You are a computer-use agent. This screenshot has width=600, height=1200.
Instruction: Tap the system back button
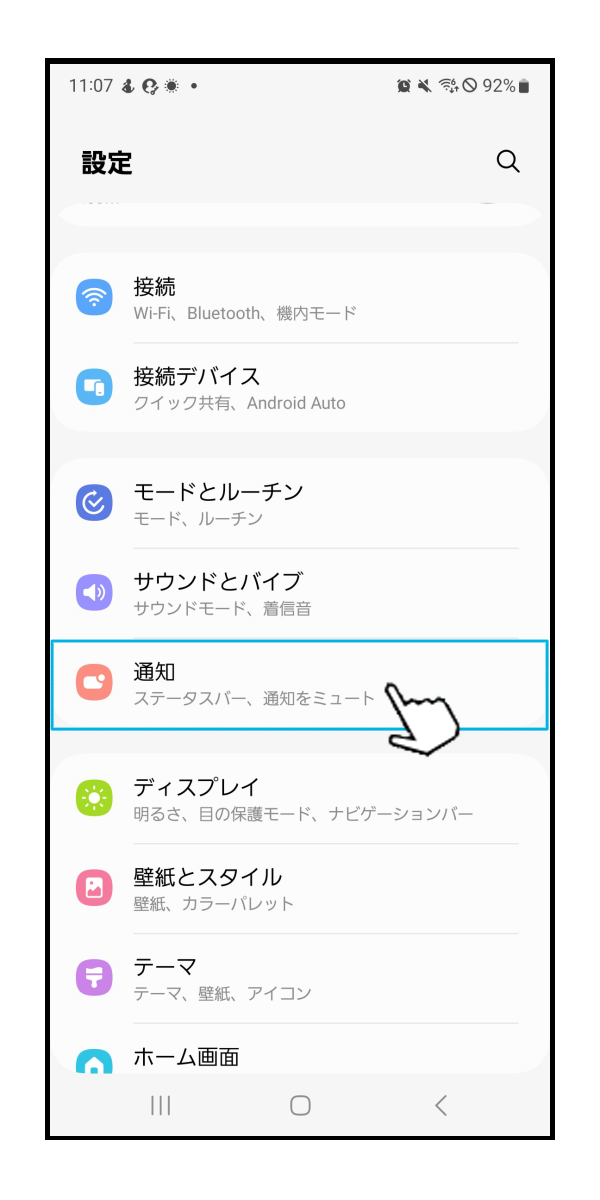(441, 1105)
